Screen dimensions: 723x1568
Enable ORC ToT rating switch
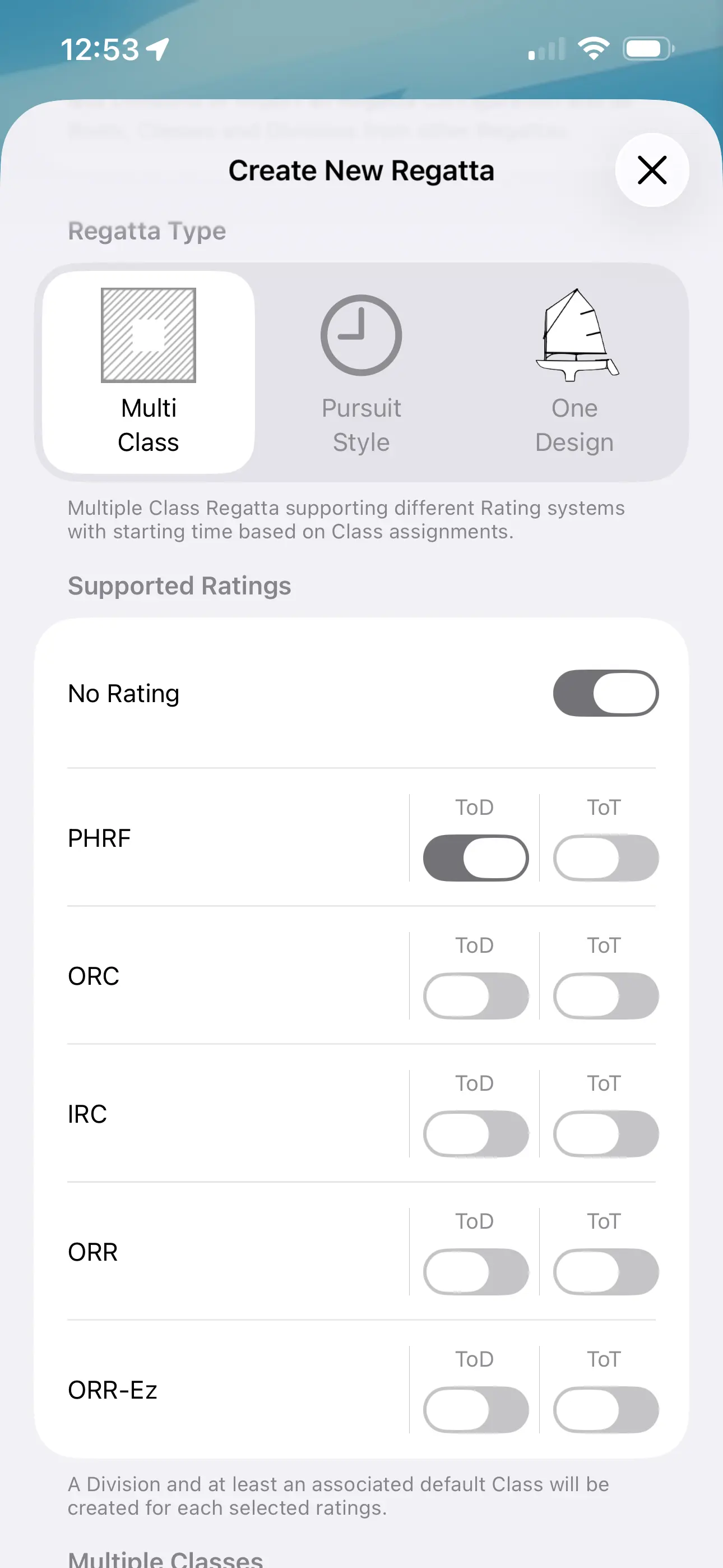tap(605, 996)
